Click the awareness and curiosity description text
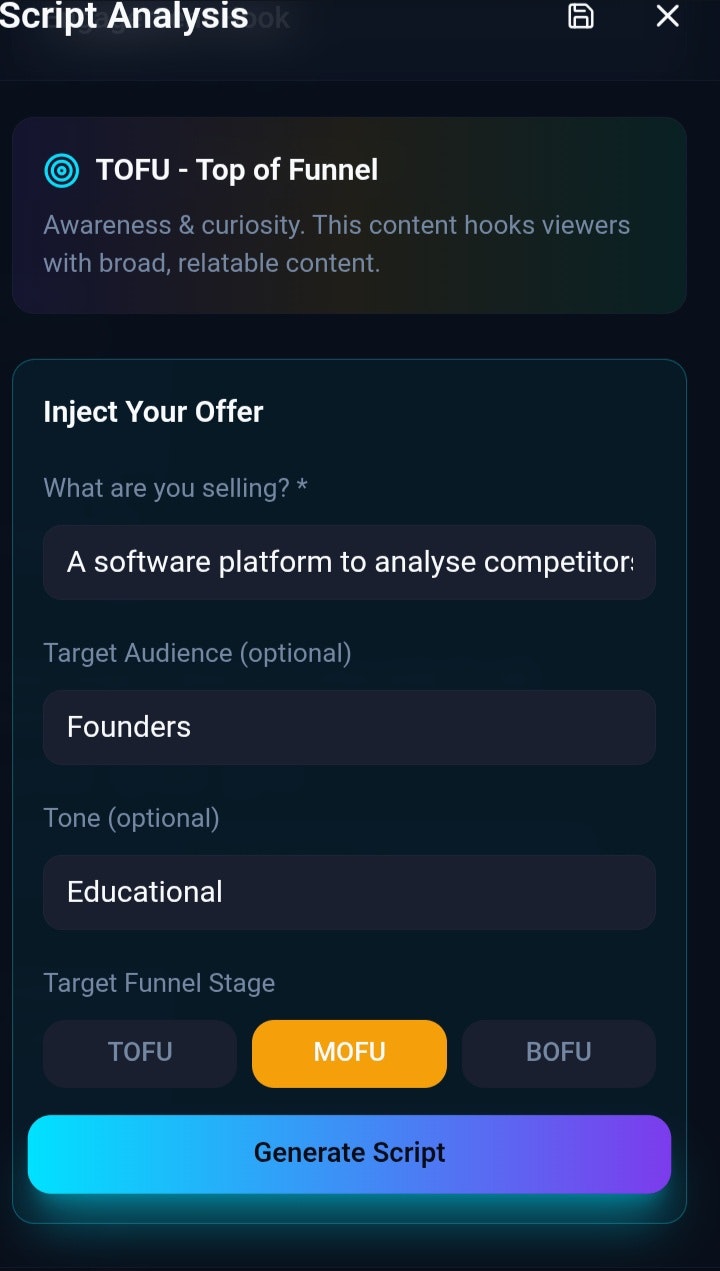 tap(336, 243)
